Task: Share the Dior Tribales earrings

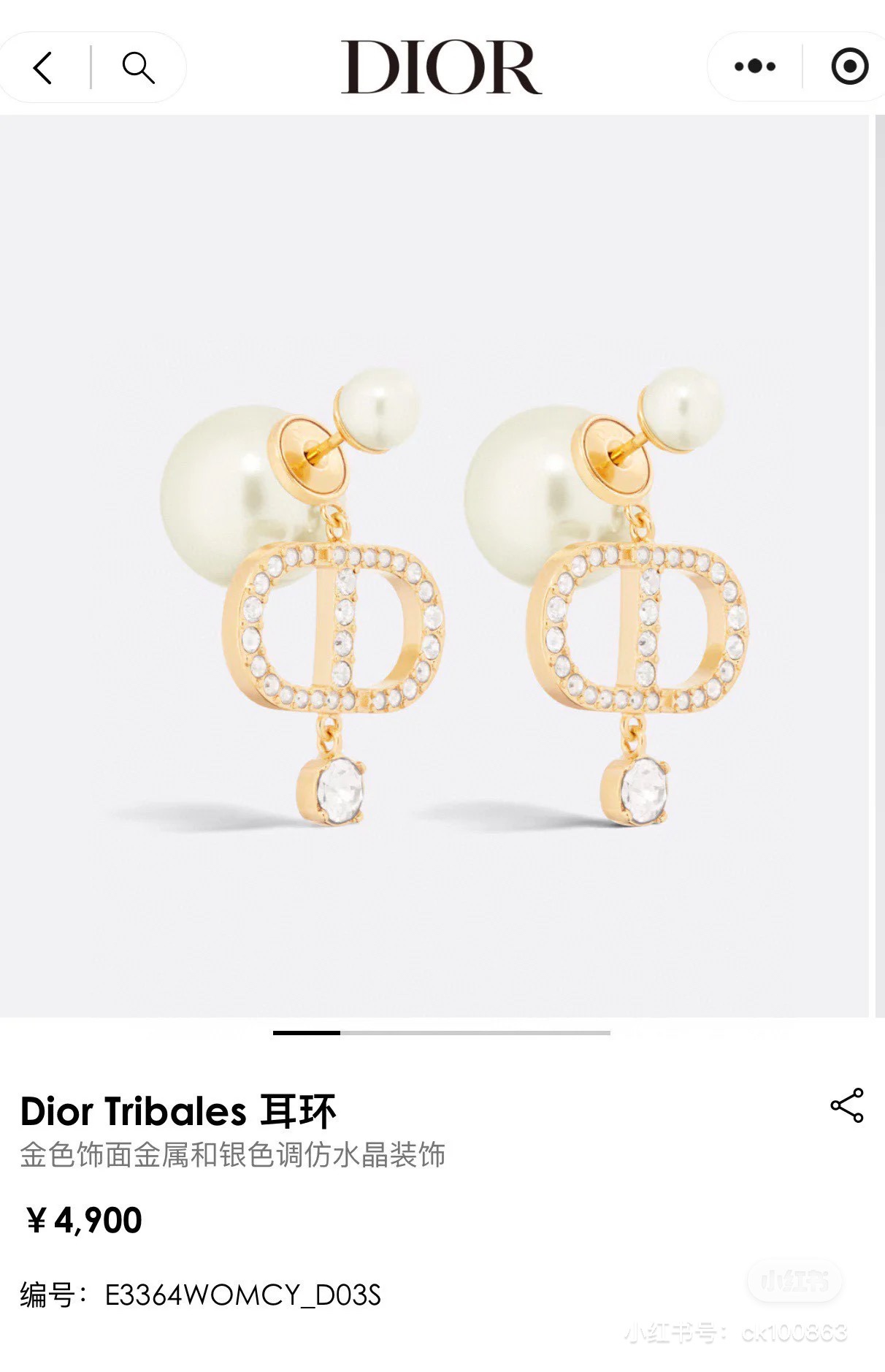Action: click(847, 1105)
